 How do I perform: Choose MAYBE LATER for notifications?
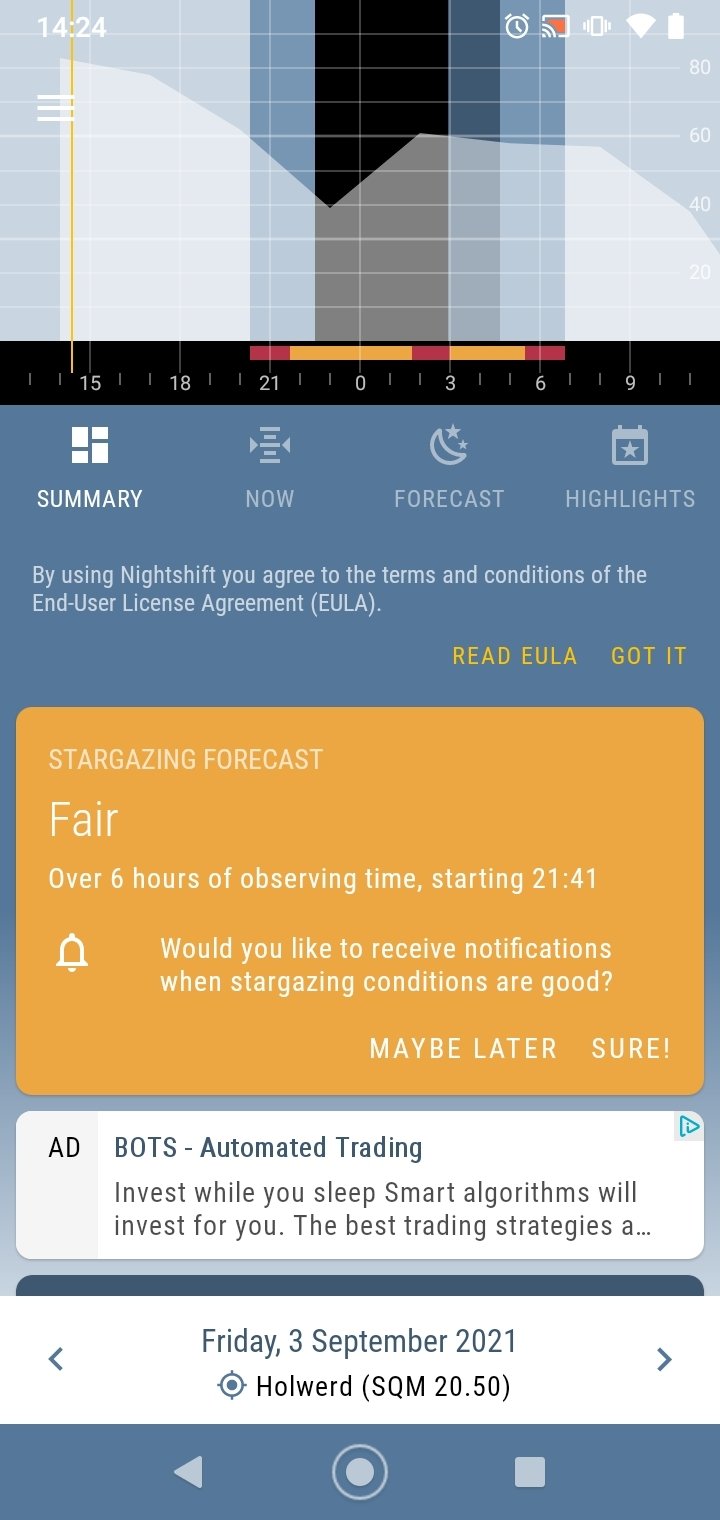(463, 1048)
